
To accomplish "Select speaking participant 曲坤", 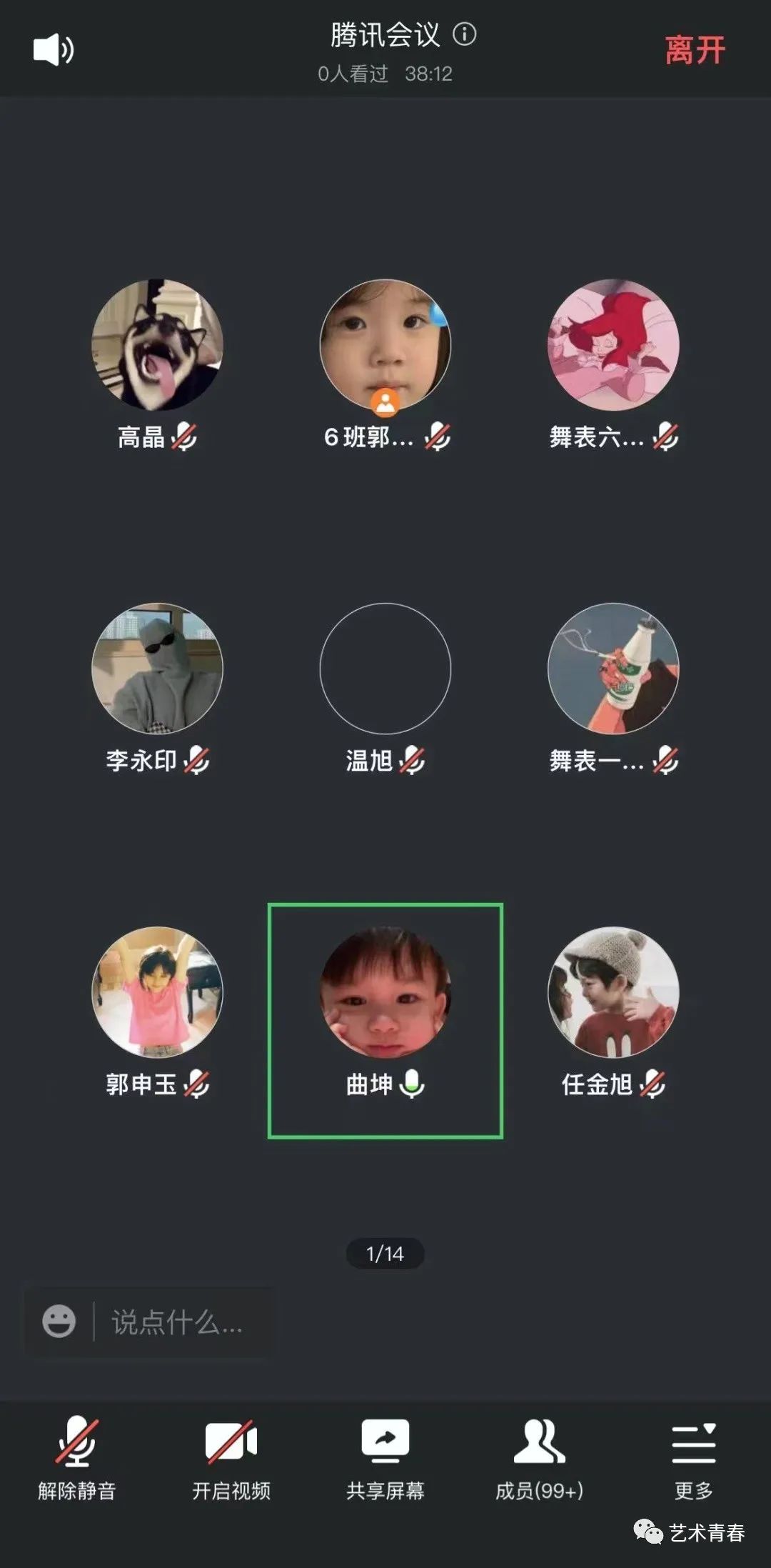I will coord(385,992).
